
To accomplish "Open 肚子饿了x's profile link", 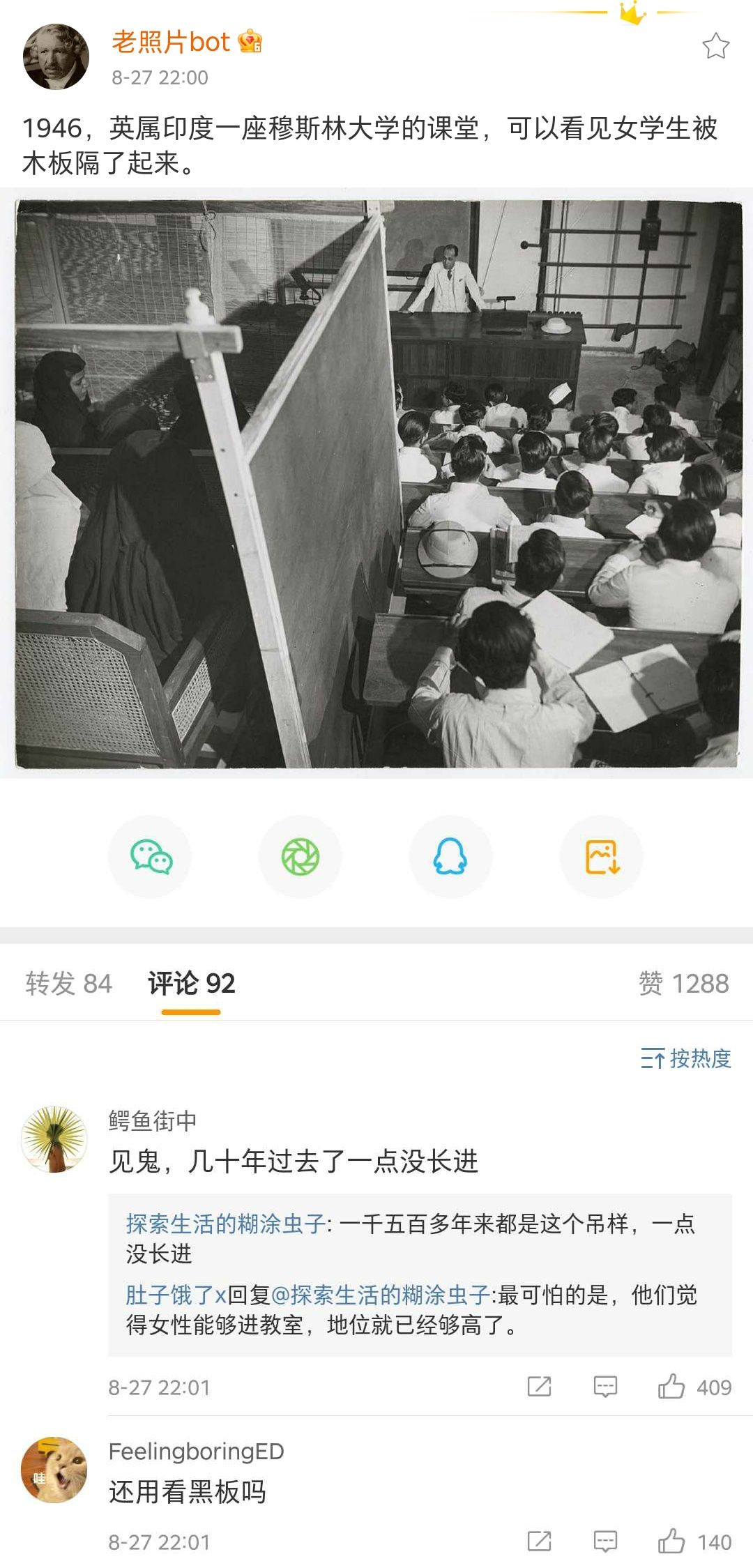I will 176,1295.
